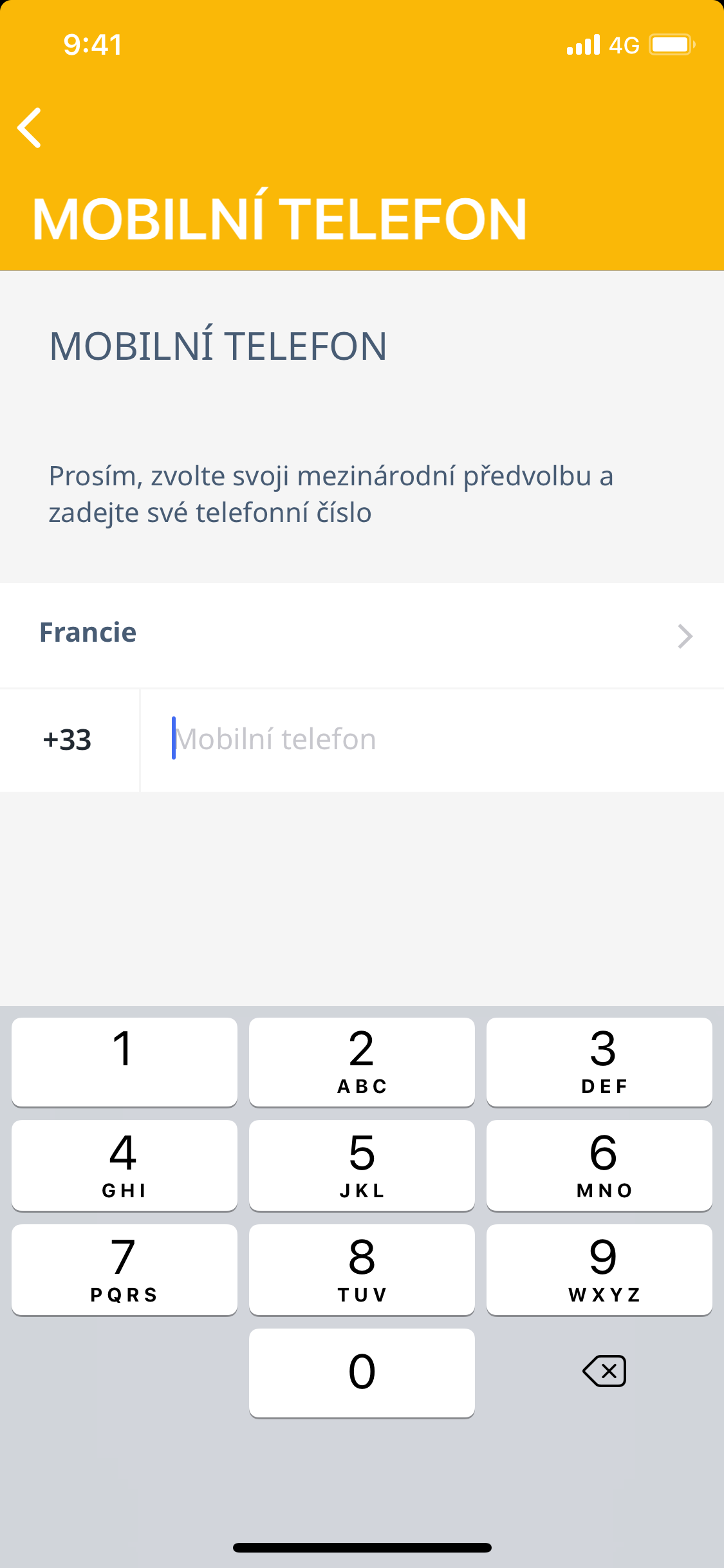Enter digit 4 on the keypad
The width and height of the screenshot is (724, 1568).
click(x=124, y=1165)
